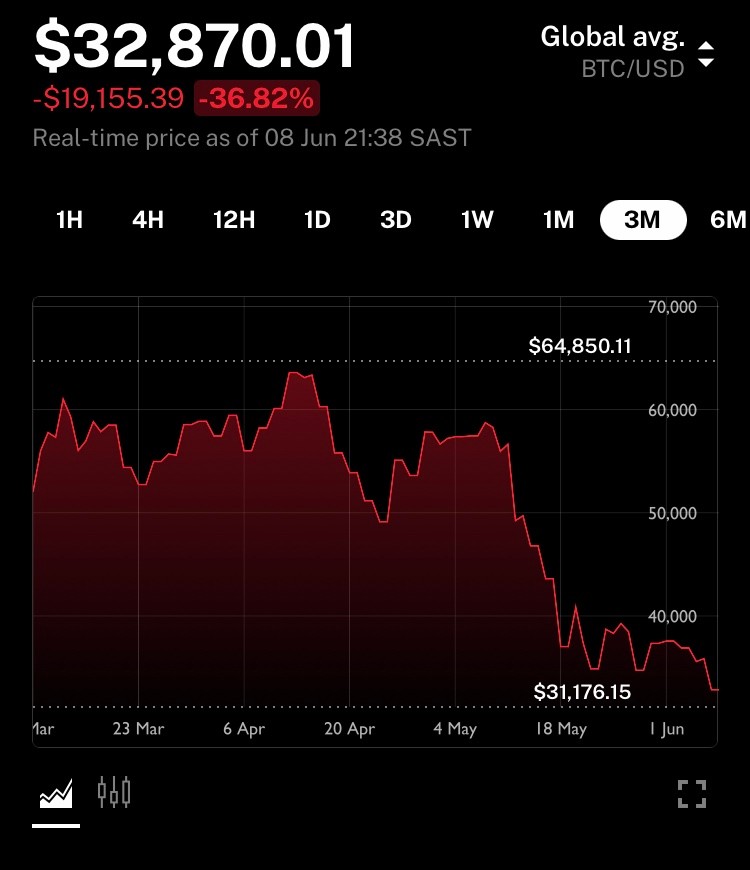Screen dimensions: 750x870
Task: Select the 1H time range
Action: coord(69,220)
